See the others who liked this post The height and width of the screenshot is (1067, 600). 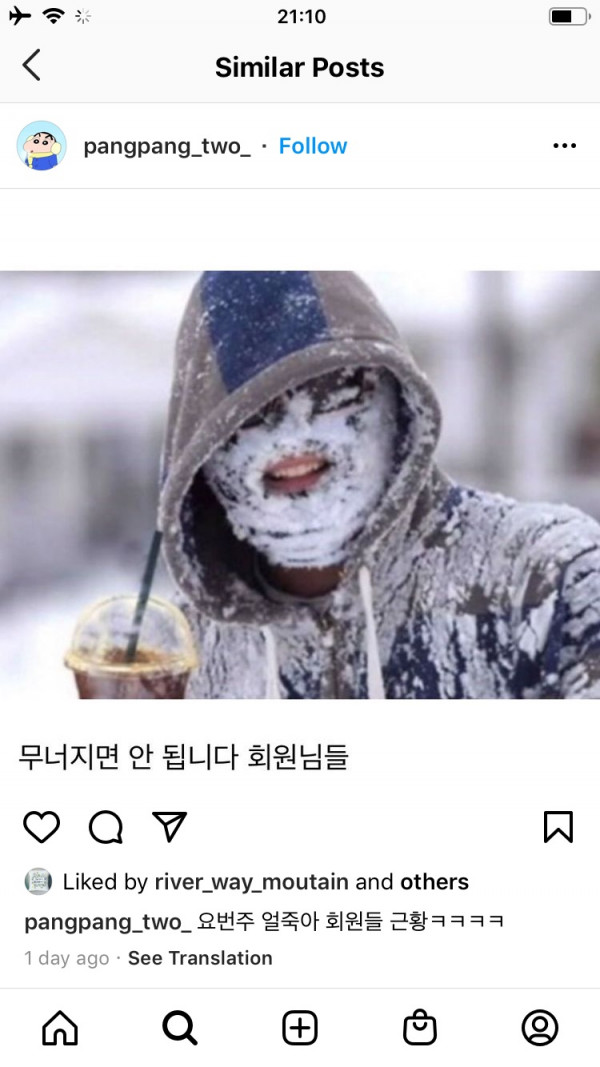(434, 882)
